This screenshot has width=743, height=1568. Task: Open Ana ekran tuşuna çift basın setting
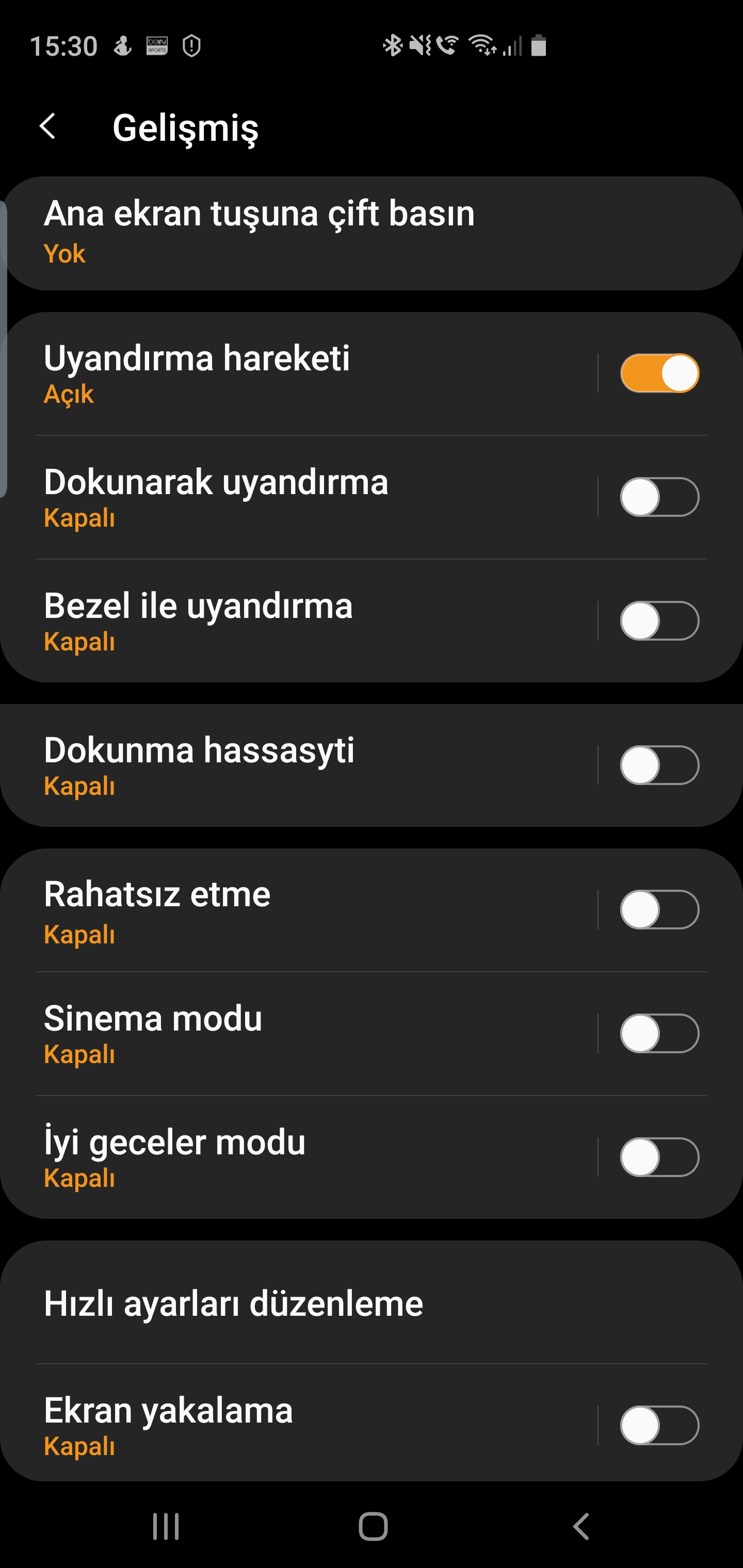(372, 233)
